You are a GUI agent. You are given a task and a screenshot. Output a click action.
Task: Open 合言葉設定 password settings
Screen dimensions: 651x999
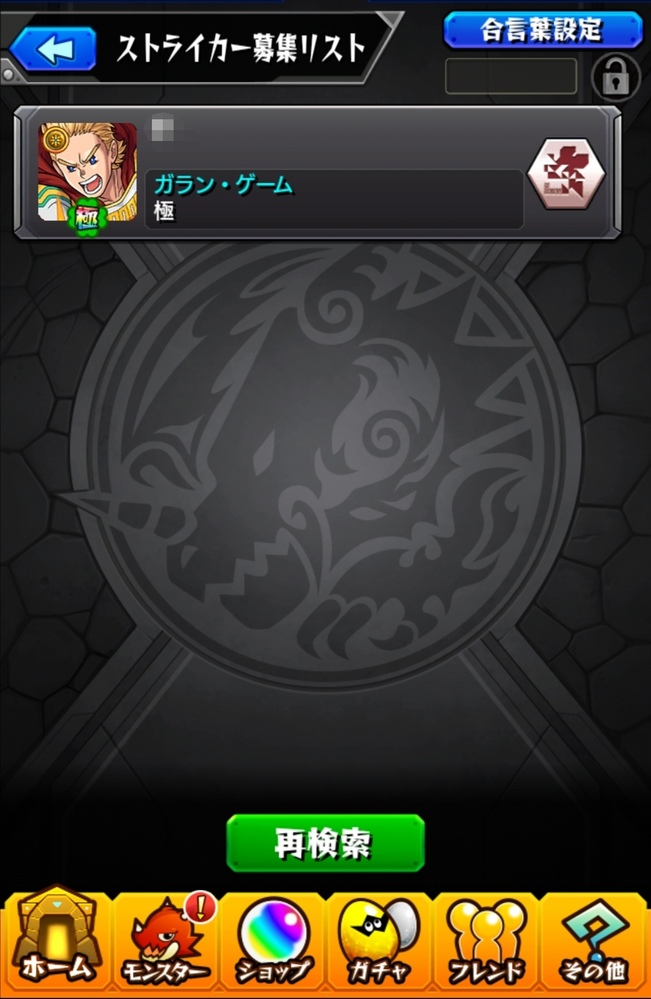tap(542, 30)
